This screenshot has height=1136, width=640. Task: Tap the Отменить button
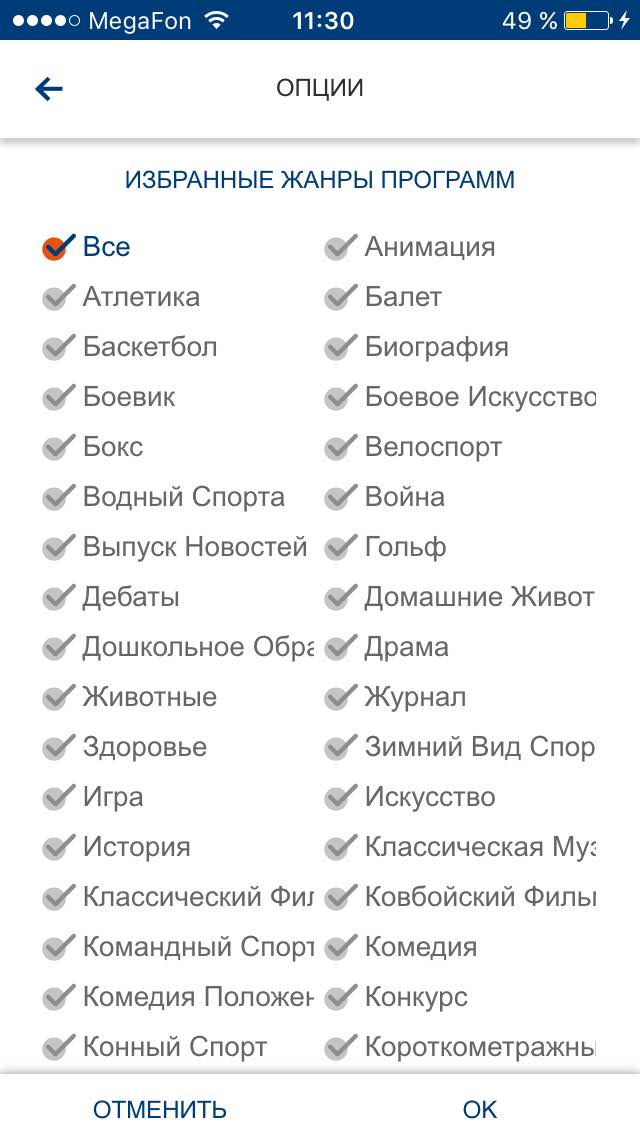(x=160, y=1109)
